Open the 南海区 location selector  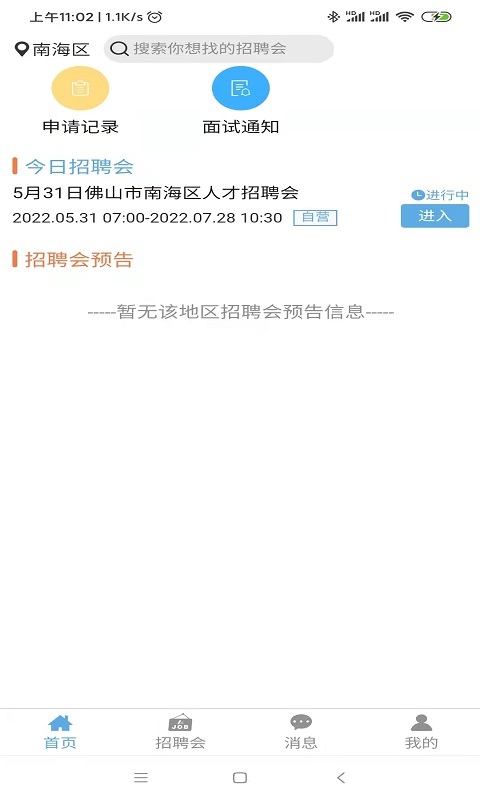52,49
